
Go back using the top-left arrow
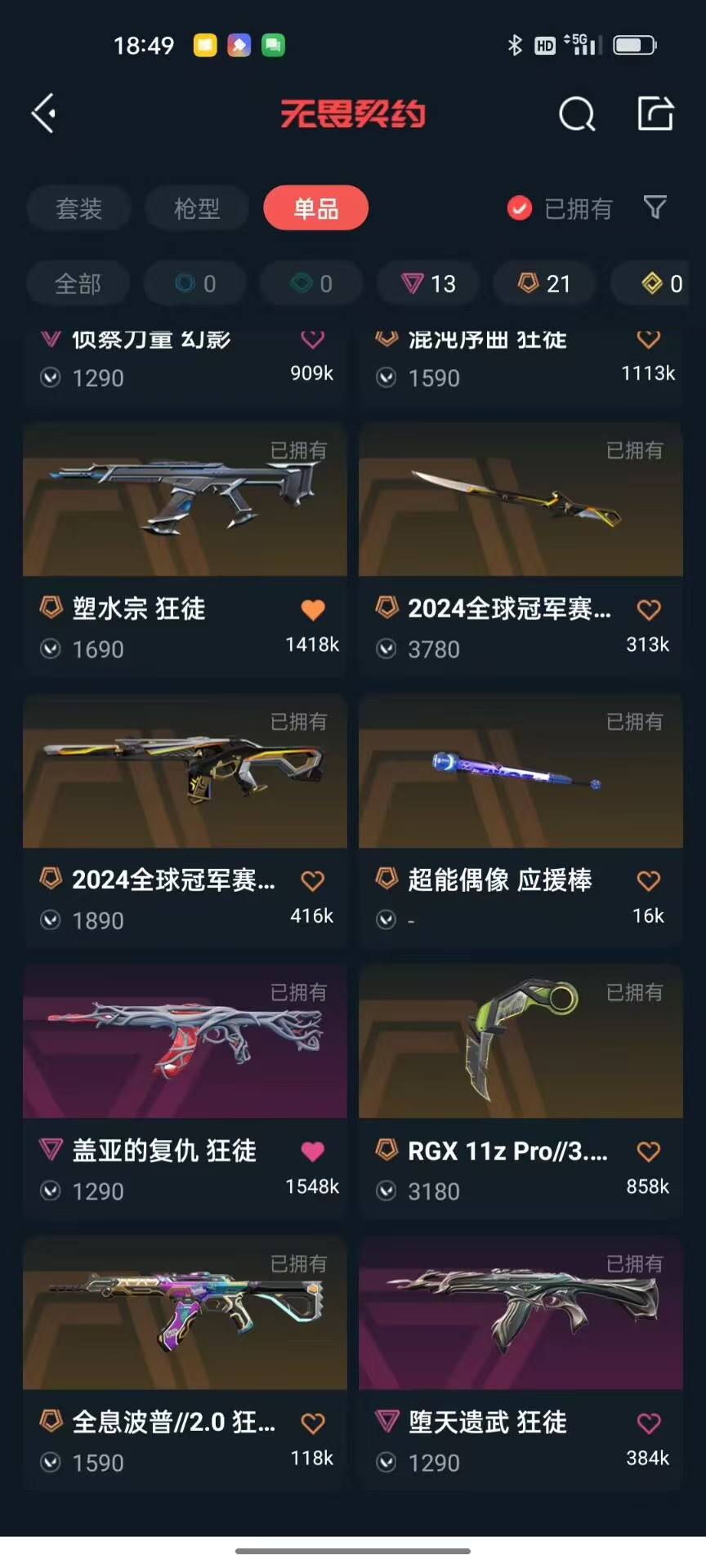coord(44,113)
